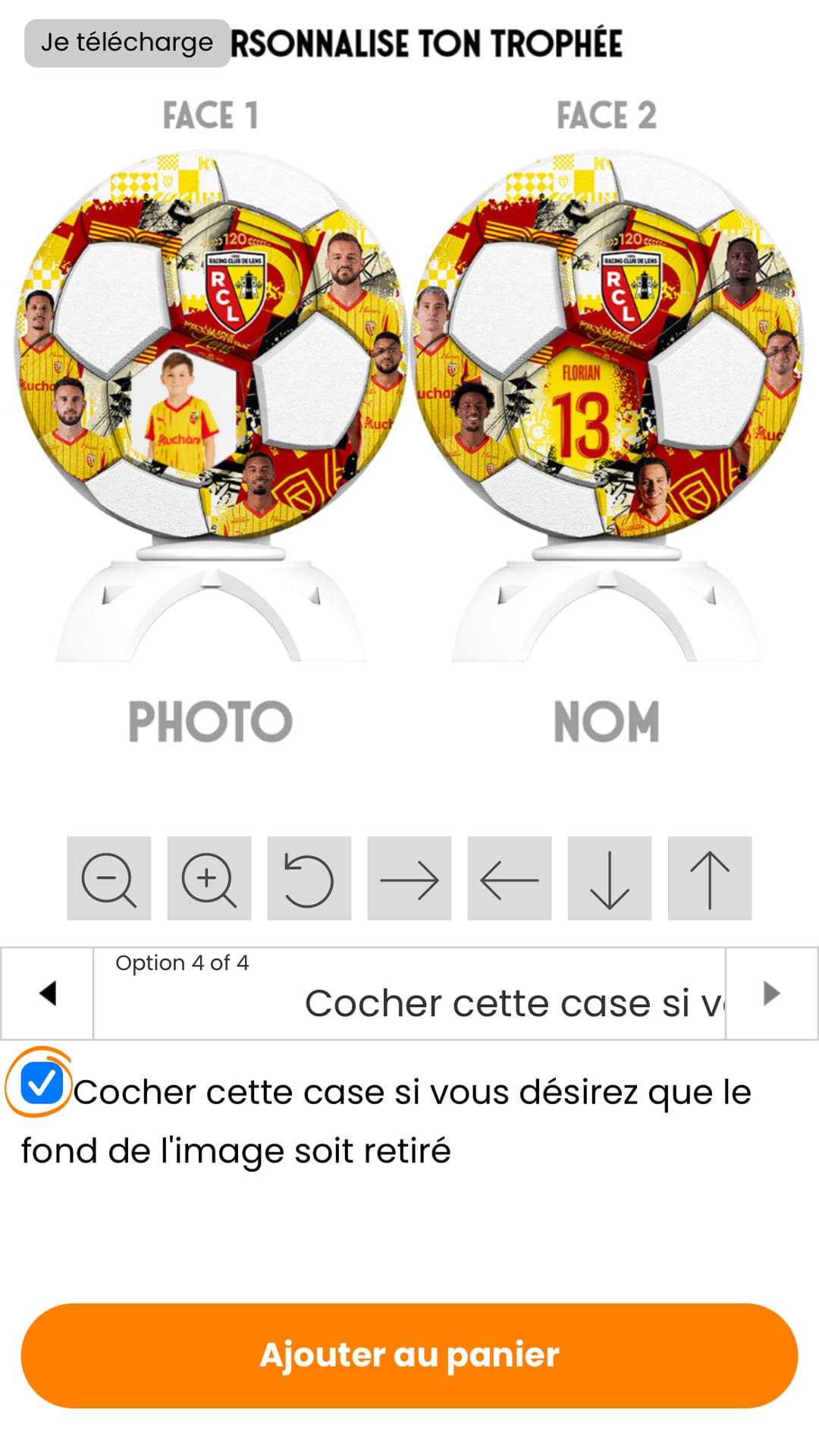The height and width of the screenshot is (1456, 819).
Task: Move the photo to the right
Action: (409, 878)
